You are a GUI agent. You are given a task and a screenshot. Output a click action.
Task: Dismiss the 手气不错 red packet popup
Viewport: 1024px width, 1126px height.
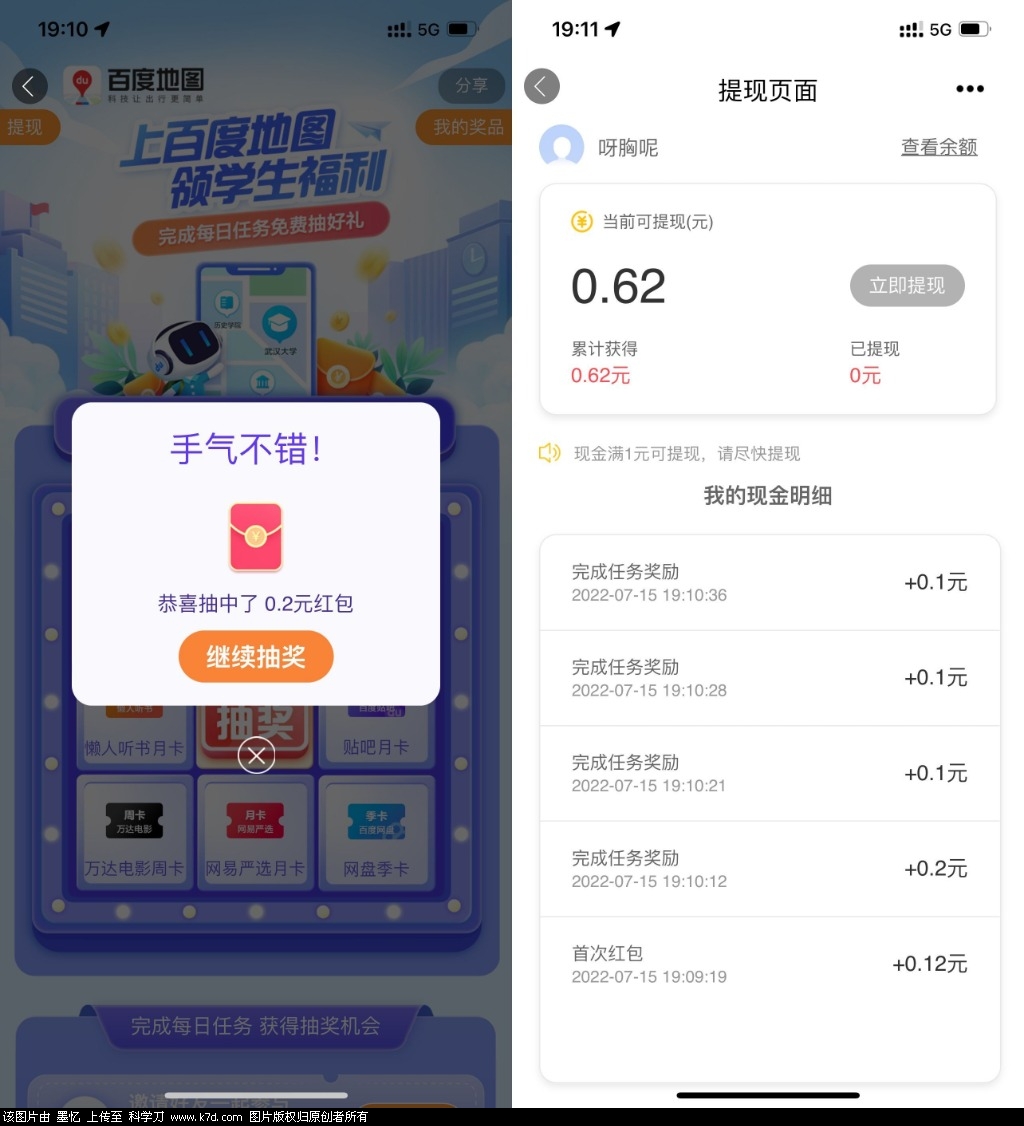click(x=256, y=756)
